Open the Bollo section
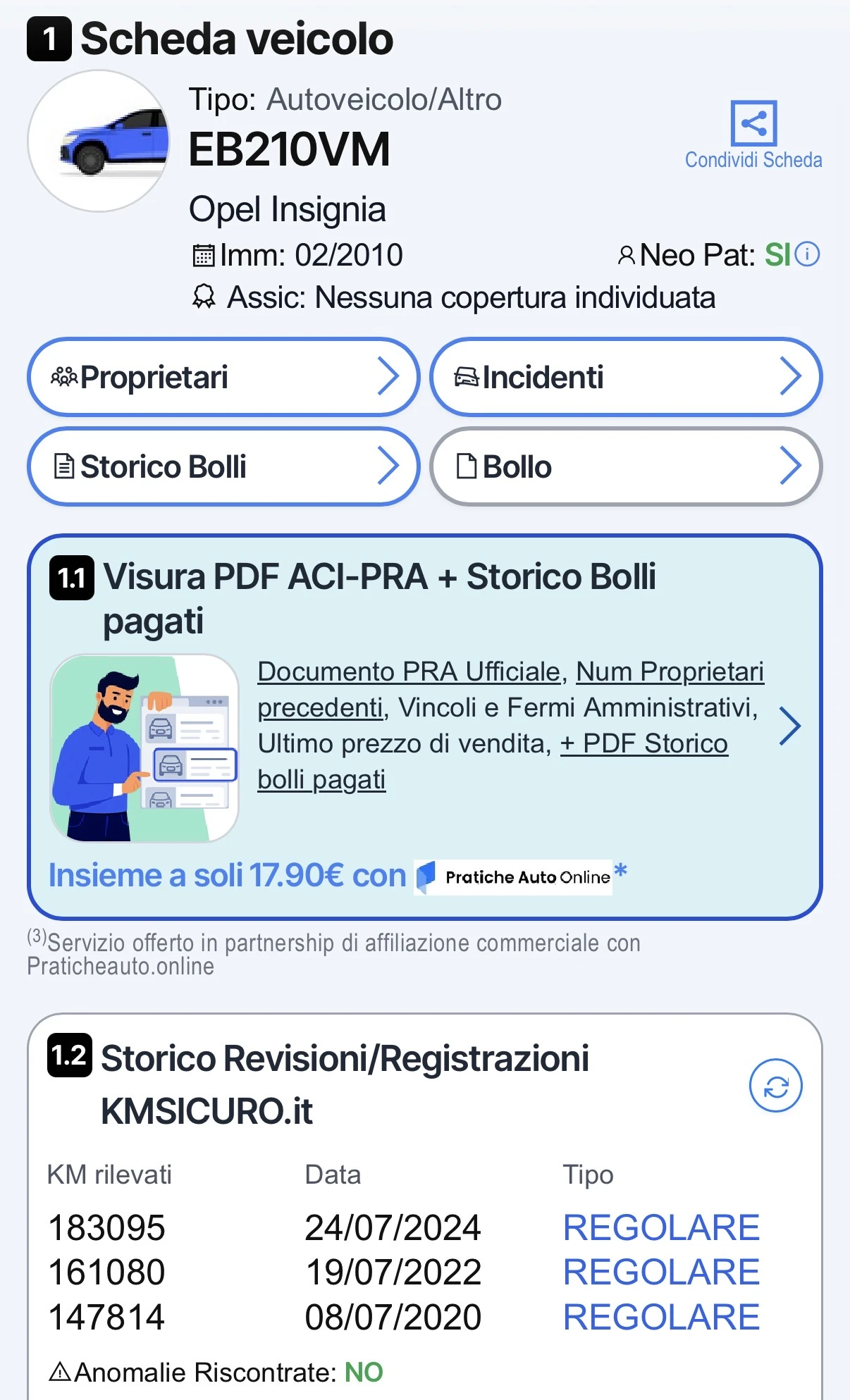 coord(626,466)
